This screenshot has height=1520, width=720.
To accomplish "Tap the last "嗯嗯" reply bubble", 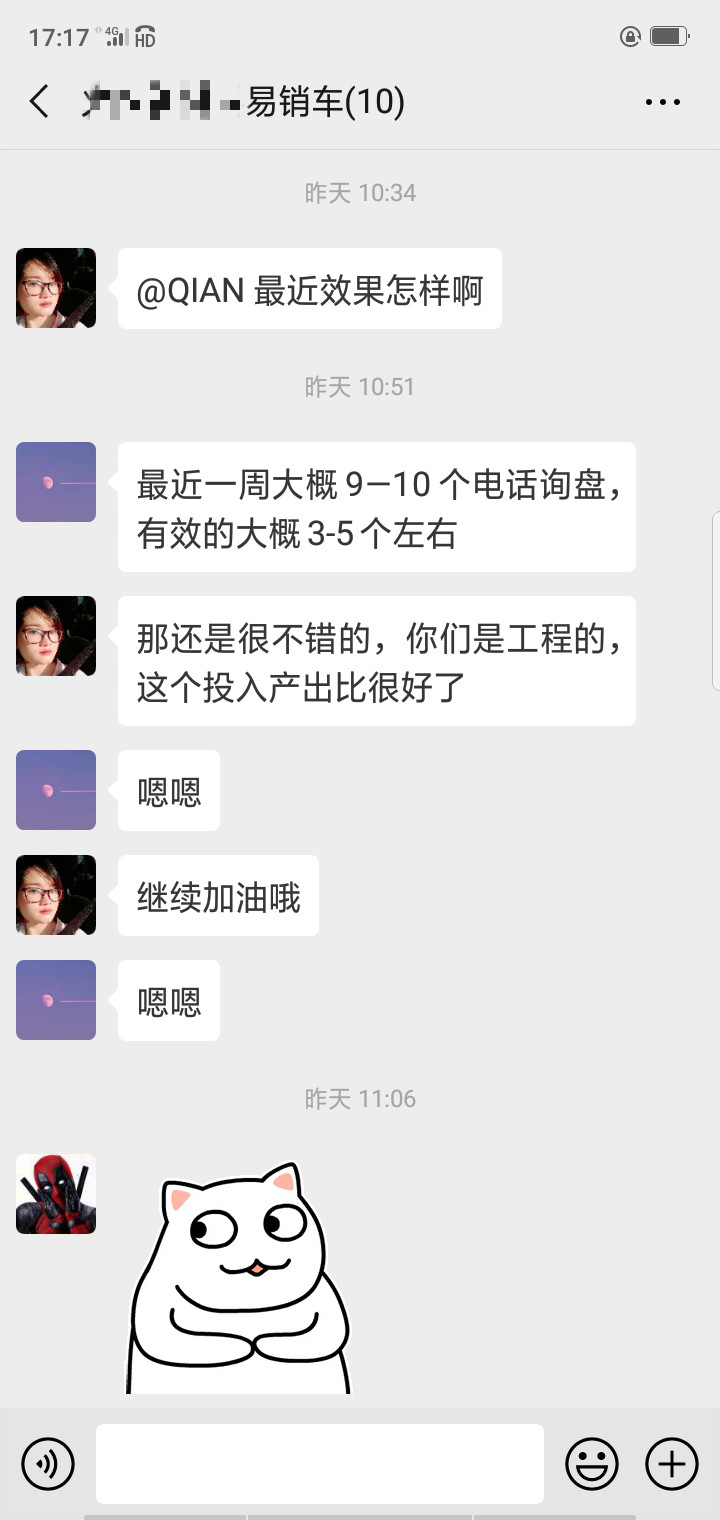I will point(168,1000).
